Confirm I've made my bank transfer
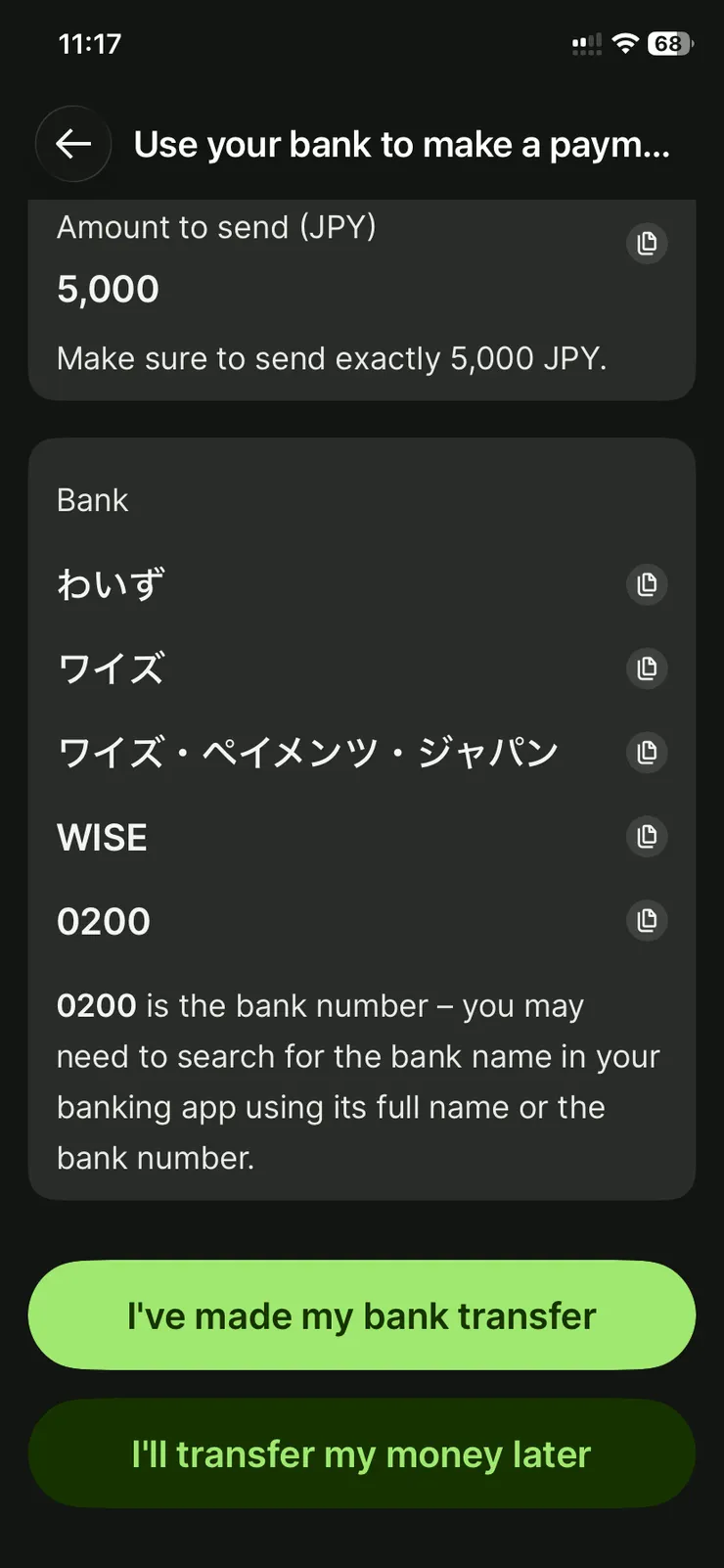724x1568 pixels. [x=362, y=1315]
